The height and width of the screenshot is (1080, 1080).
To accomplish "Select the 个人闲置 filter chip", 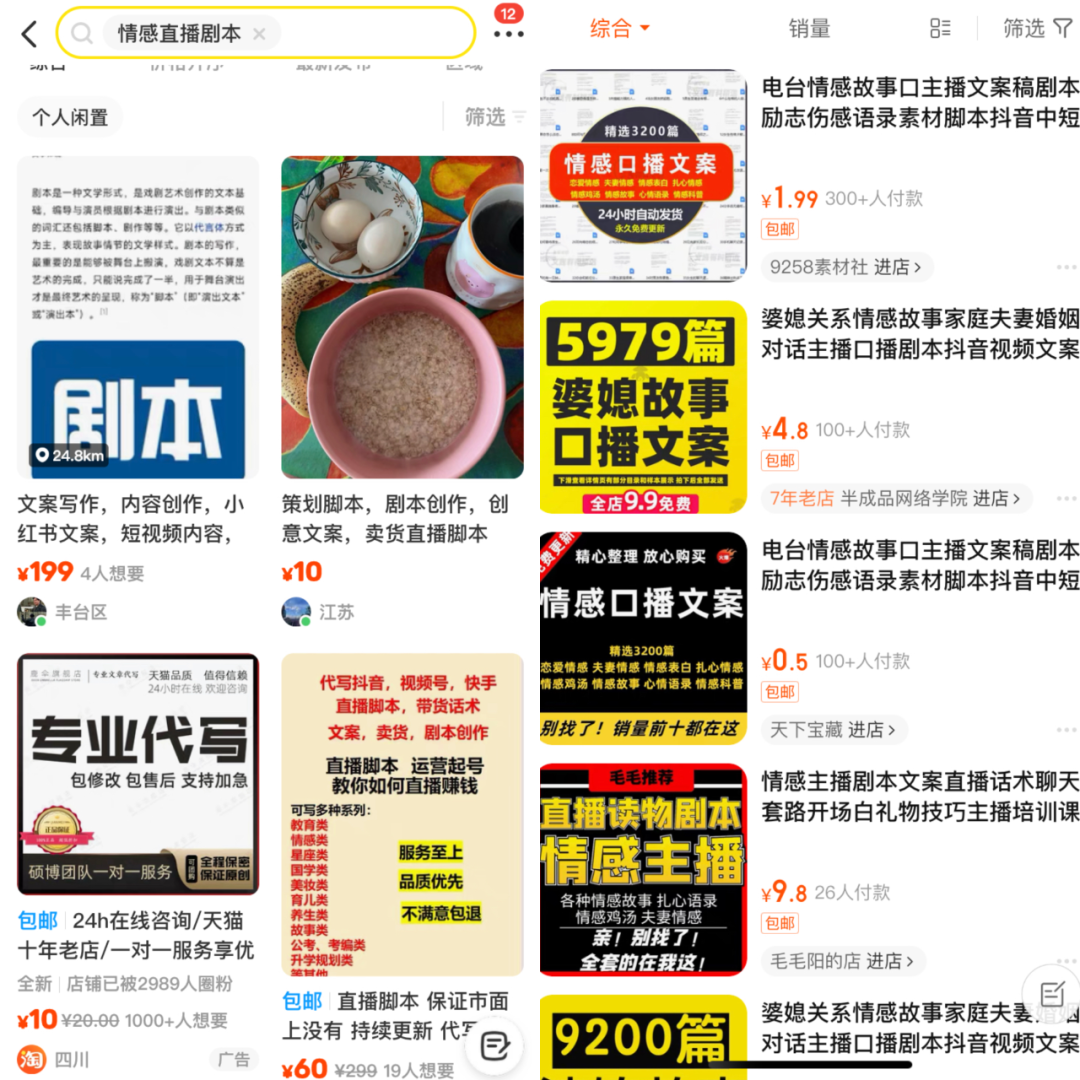I will [70, 117].
